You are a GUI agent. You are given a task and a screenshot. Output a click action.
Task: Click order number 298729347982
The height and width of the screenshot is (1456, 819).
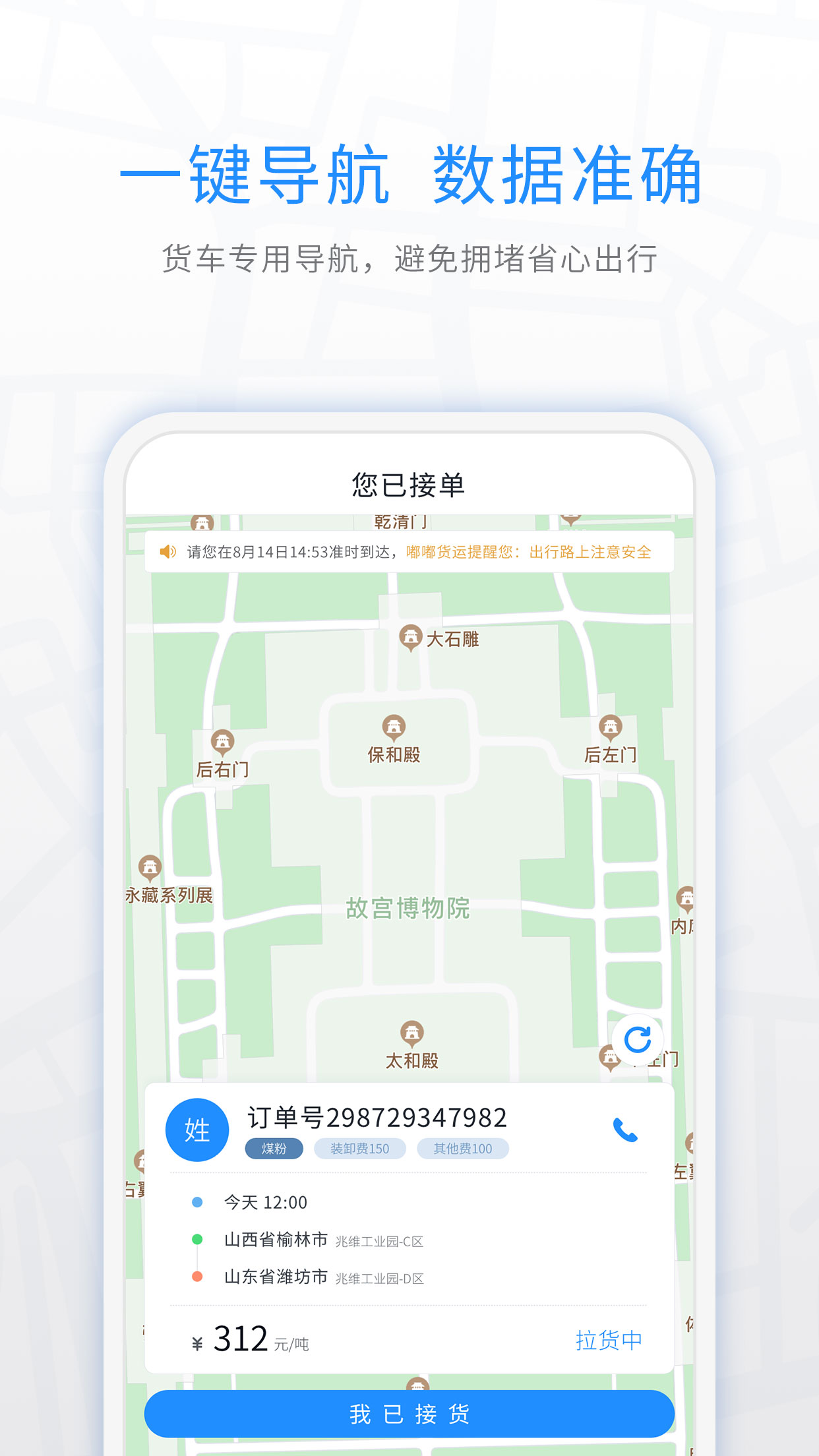point(378,1117)
